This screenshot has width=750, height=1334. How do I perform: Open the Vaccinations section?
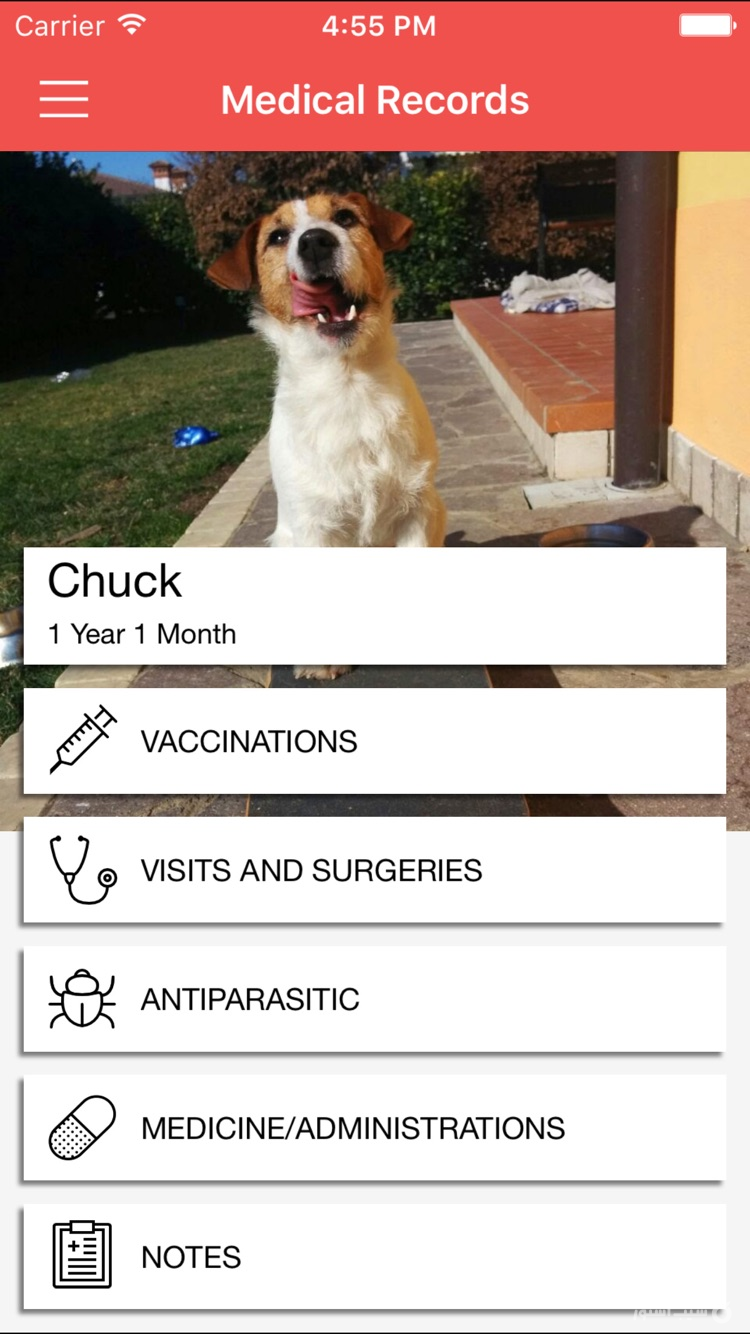(x=375, y=740)
